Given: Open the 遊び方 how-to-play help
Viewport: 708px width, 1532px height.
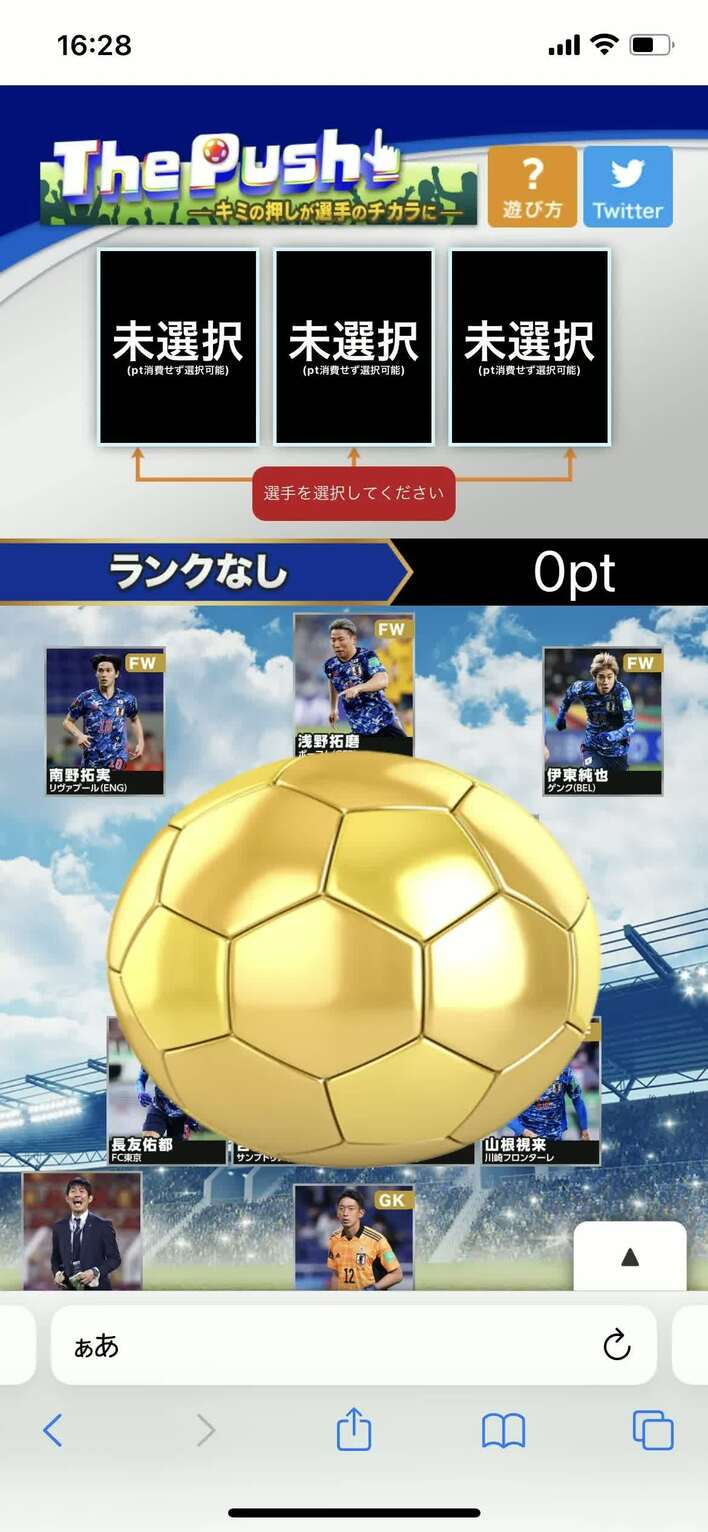Looking at the screenshot, I should pyautogui.click(x=532, y=187).
